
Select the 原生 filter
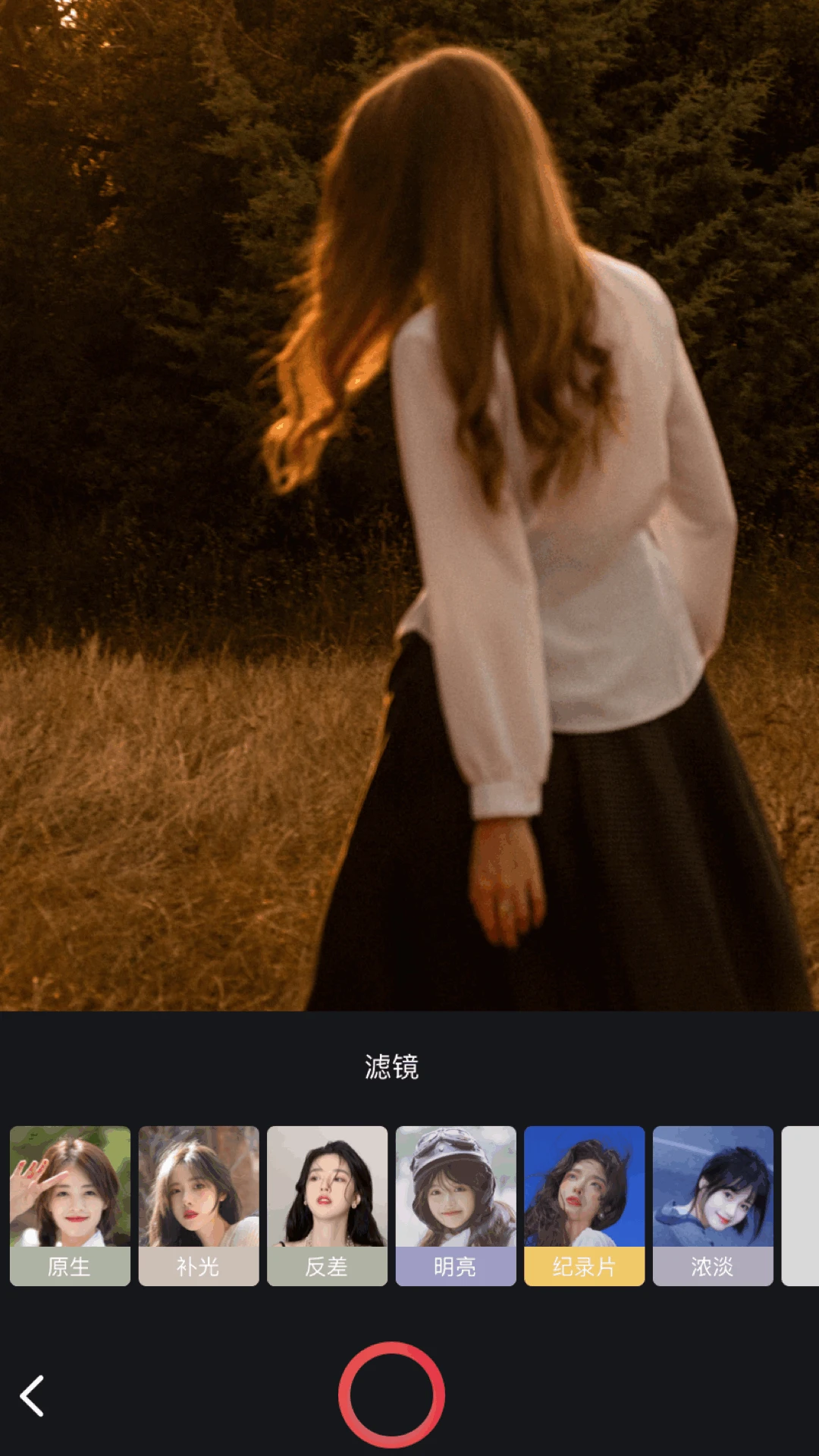[70, 1206]
